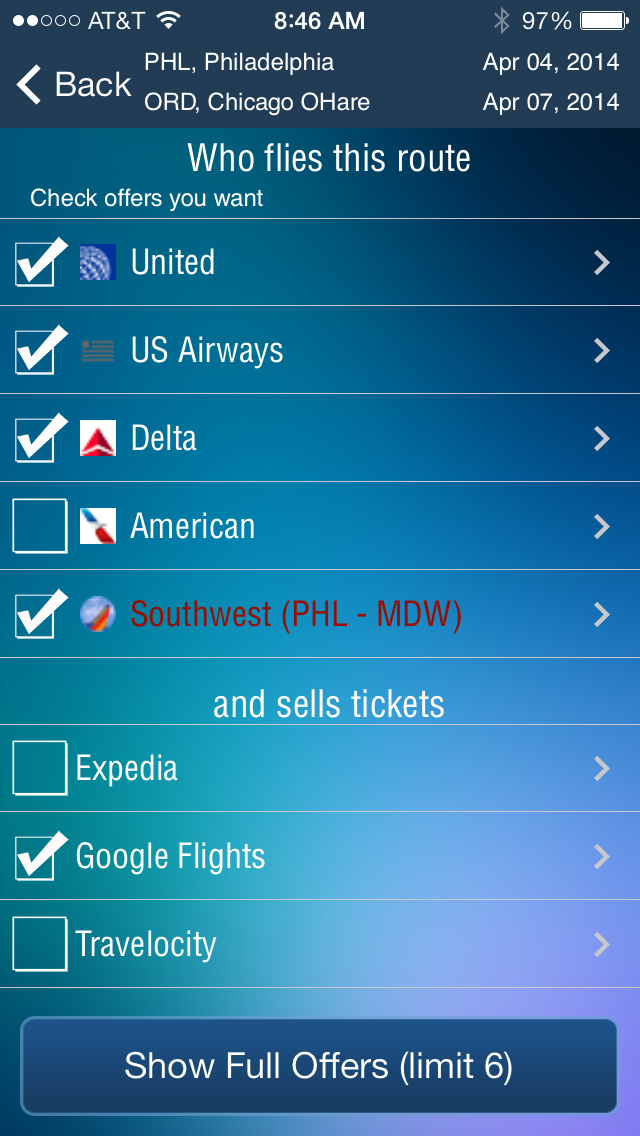This screenshot has width=640, height=1136.
Task: Check the American airline checkbox
Action: (40, 526)
